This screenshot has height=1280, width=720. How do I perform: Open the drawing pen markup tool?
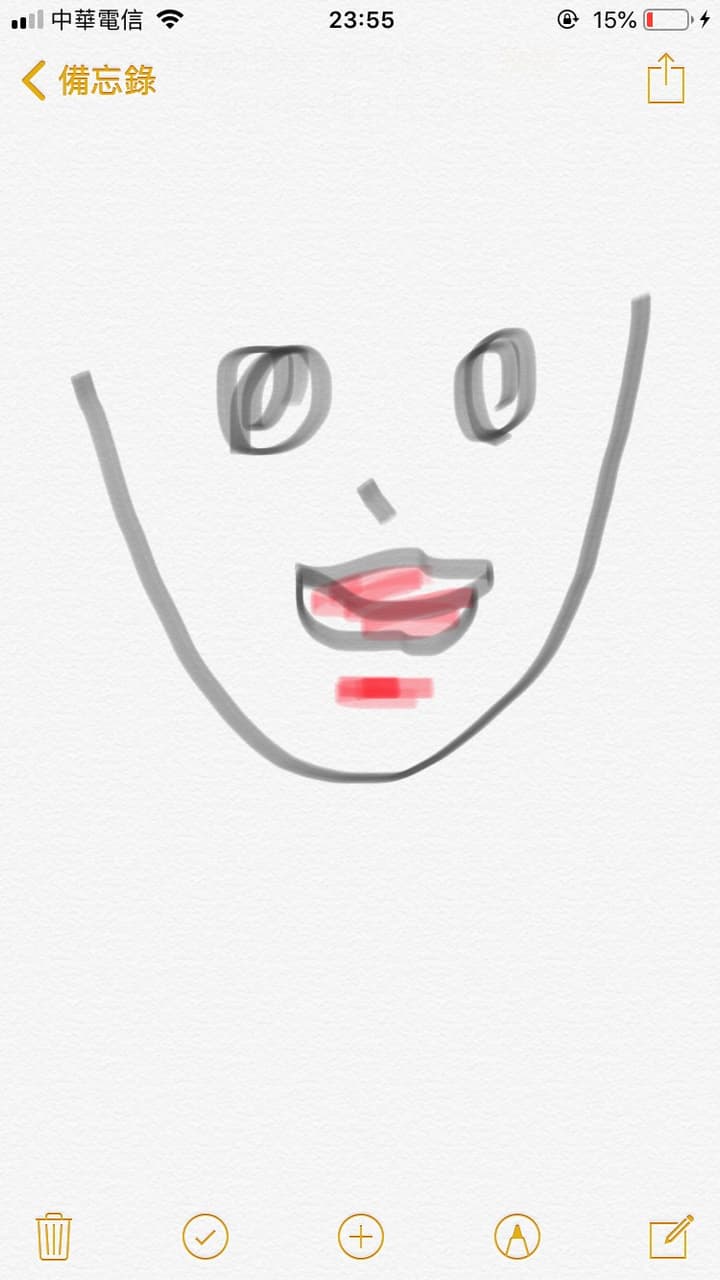[517, 1237]
